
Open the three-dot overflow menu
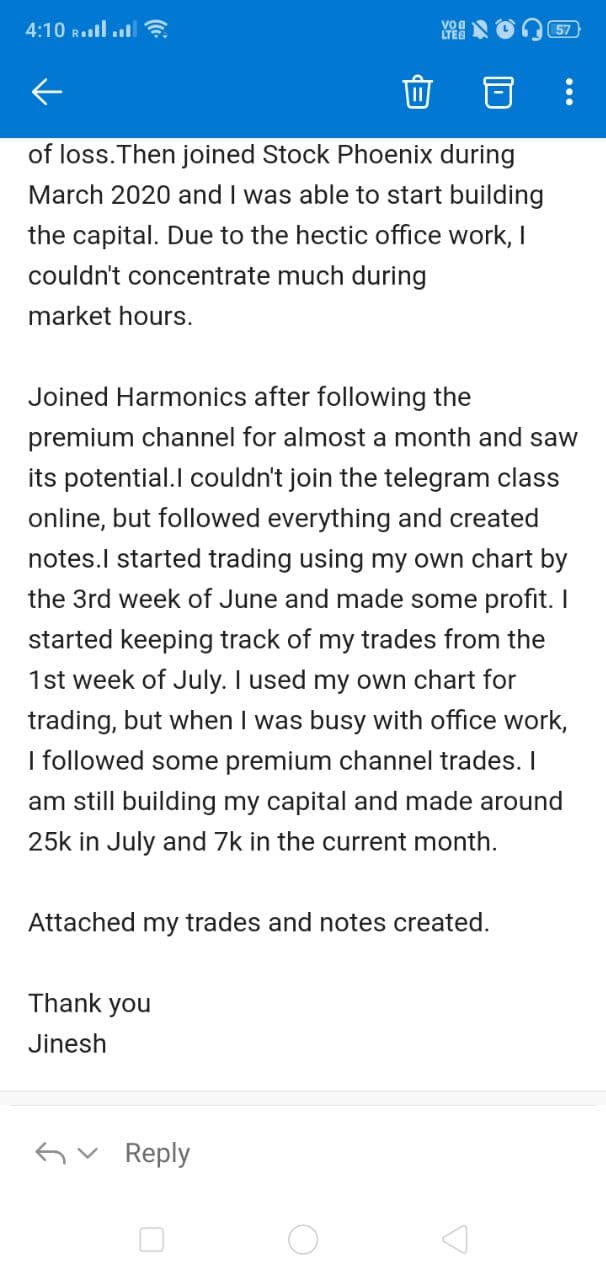point(569,93)
